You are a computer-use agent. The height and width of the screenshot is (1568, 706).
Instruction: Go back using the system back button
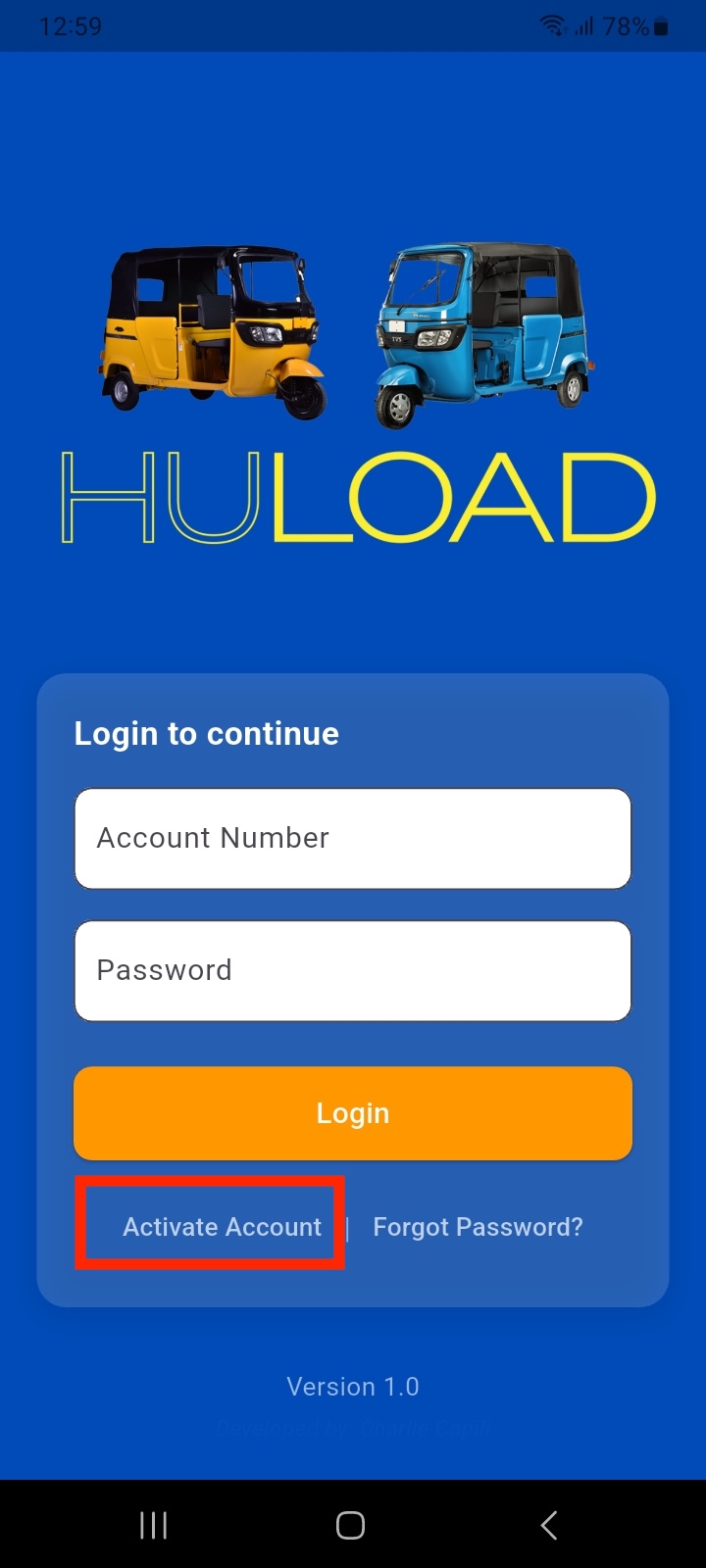click(549, 1525)
